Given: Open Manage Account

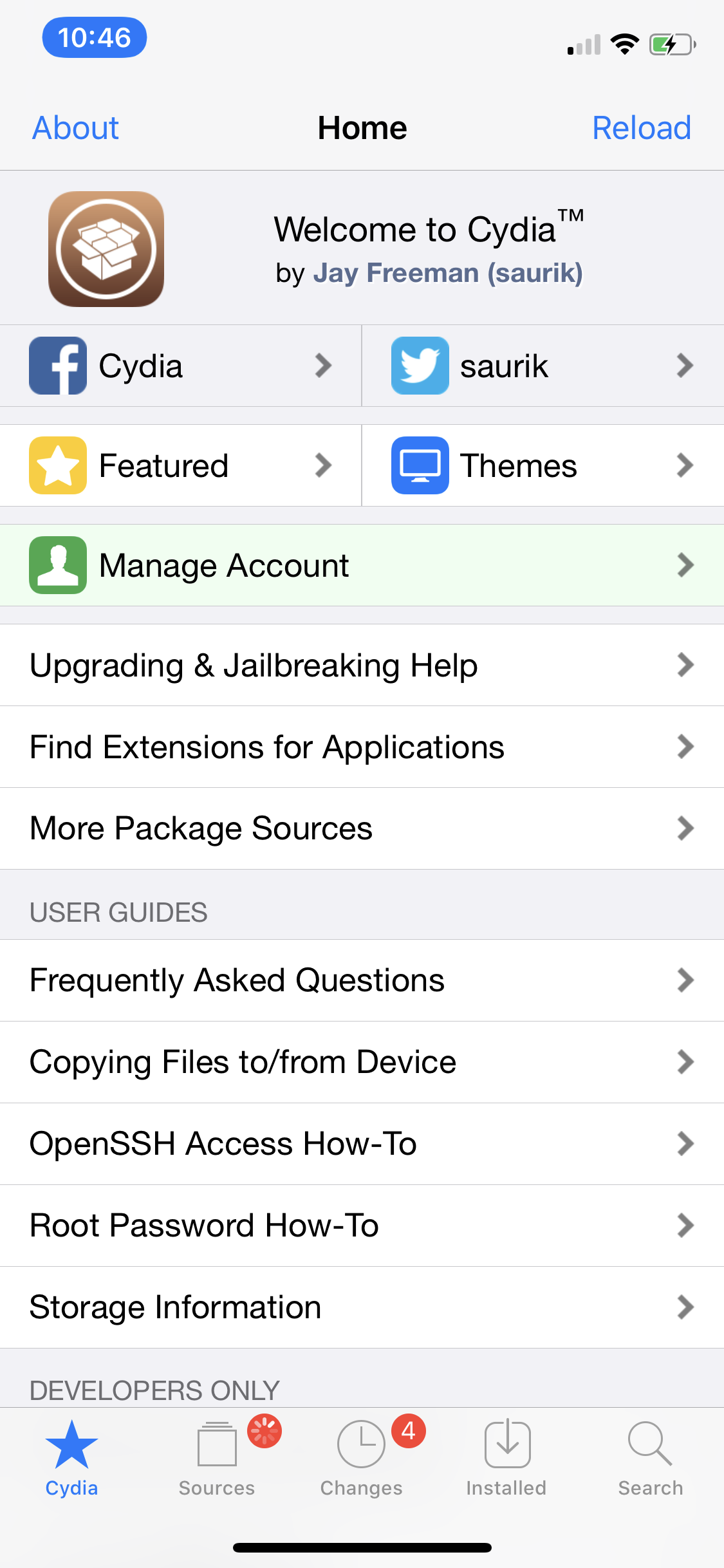Looking at the screenshot, I should (362, 565).
